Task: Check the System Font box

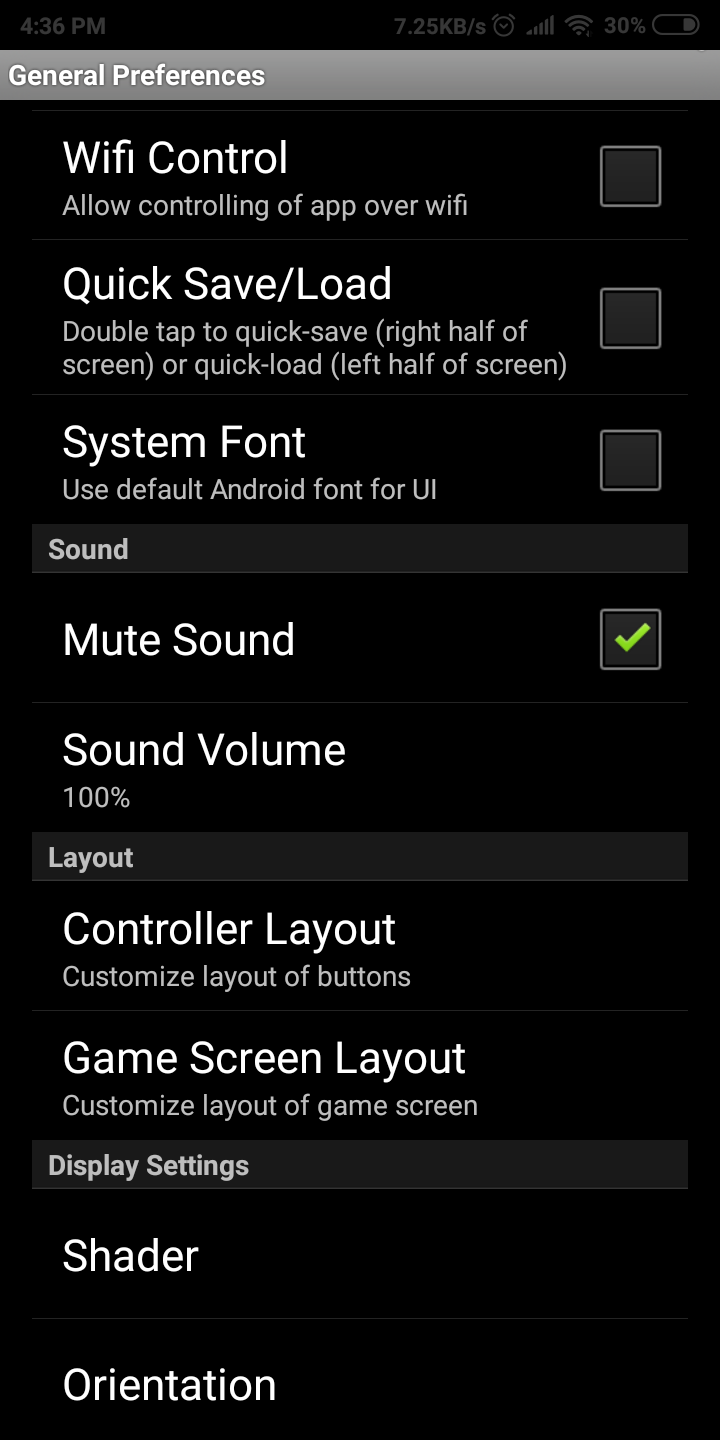Action: [630, 460]
